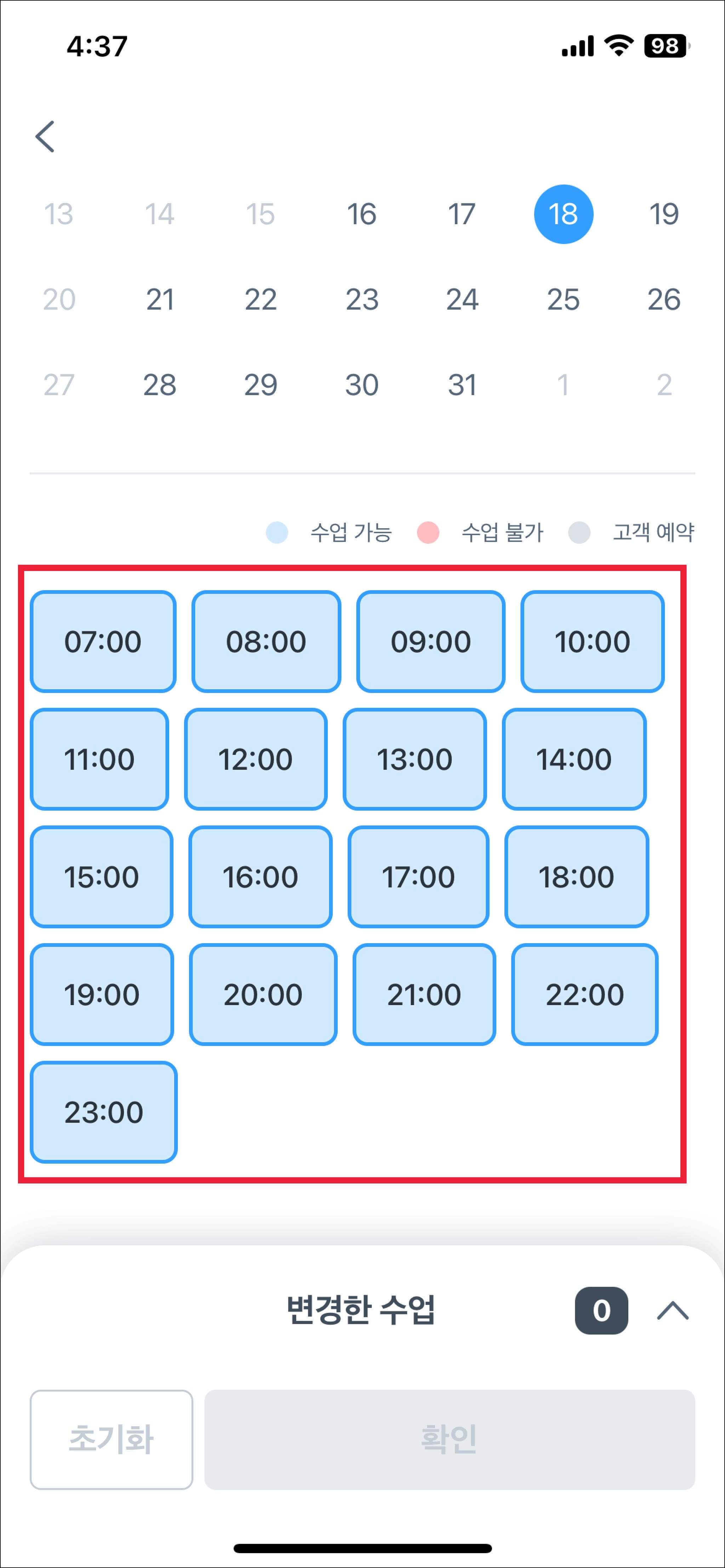Select date 22 in the calendar

click(261, 299)
